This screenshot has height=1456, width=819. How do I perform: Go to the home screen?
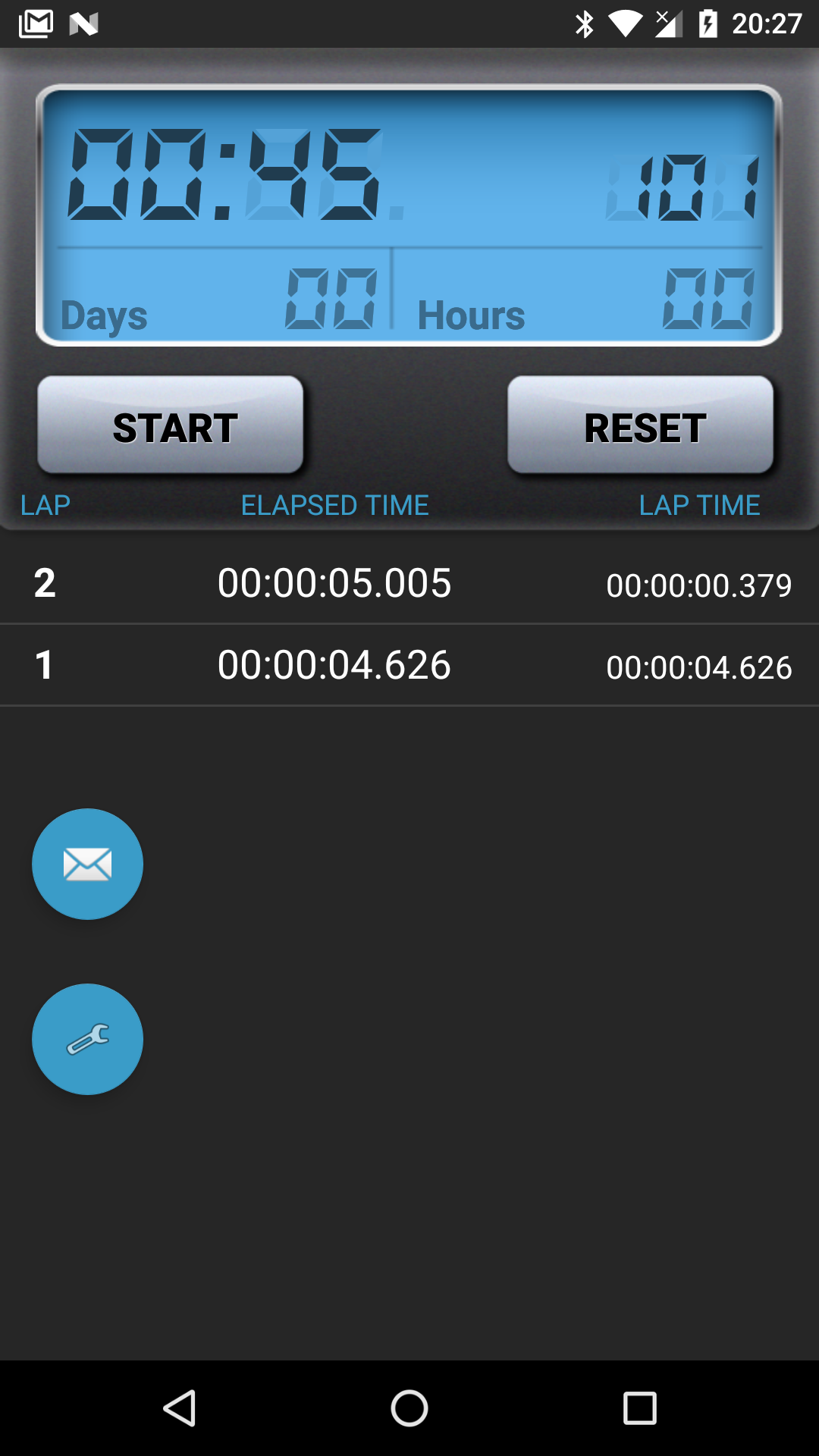(x=409, y=1408)
